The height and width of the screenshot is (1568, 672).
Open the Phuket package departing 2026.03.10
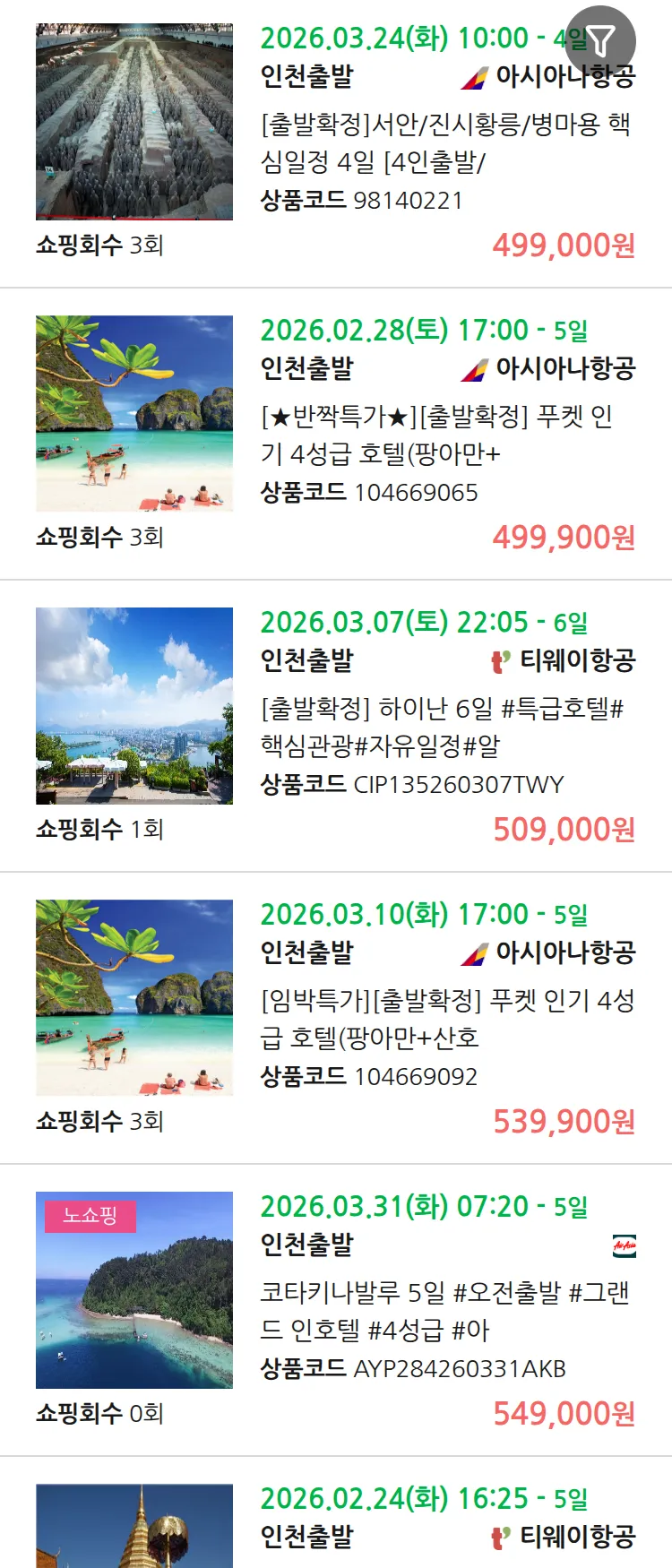[x=445, y=1019]
